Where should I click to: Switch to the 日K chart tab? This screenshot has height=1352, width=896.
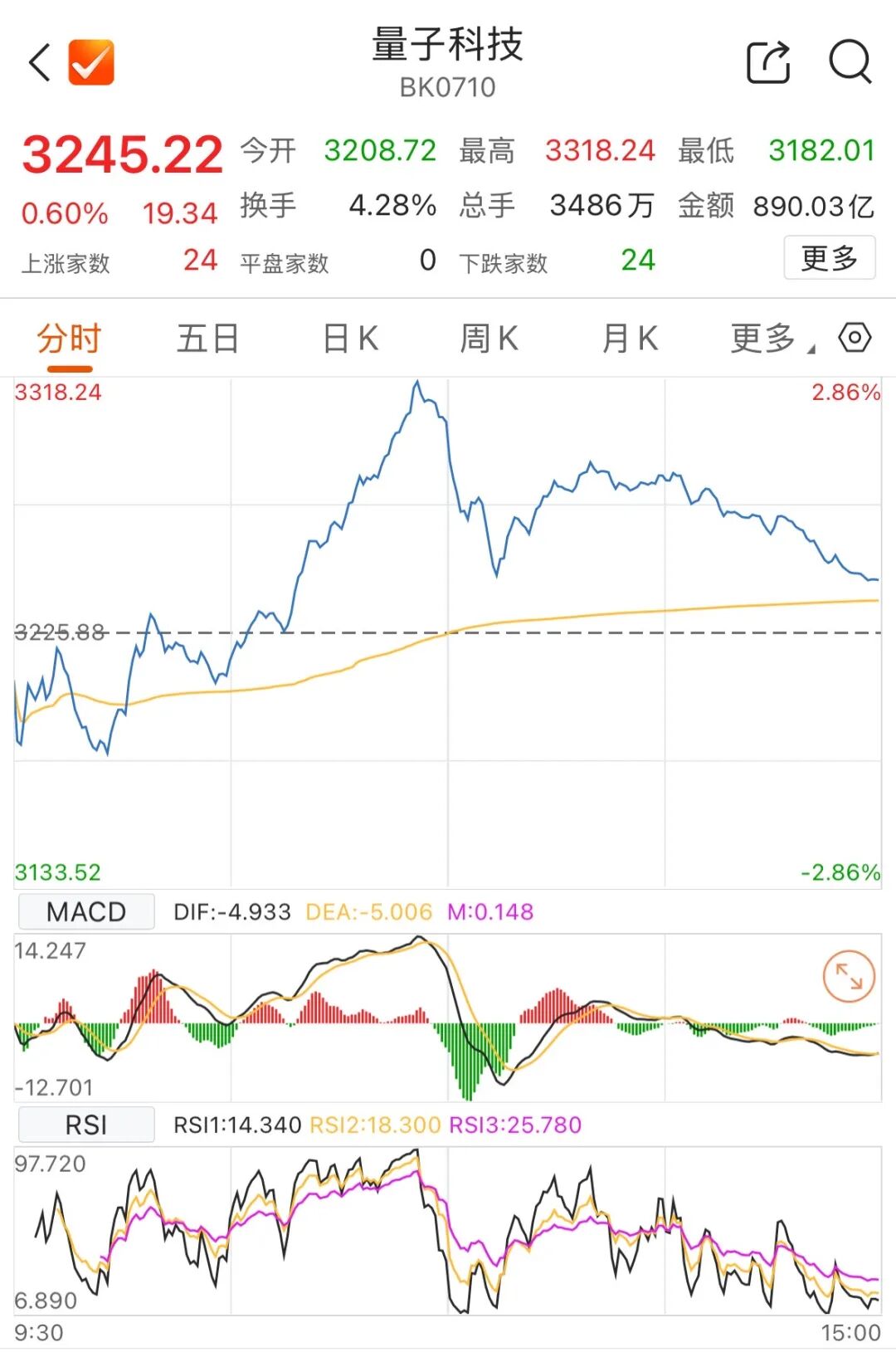pos(352,338)
